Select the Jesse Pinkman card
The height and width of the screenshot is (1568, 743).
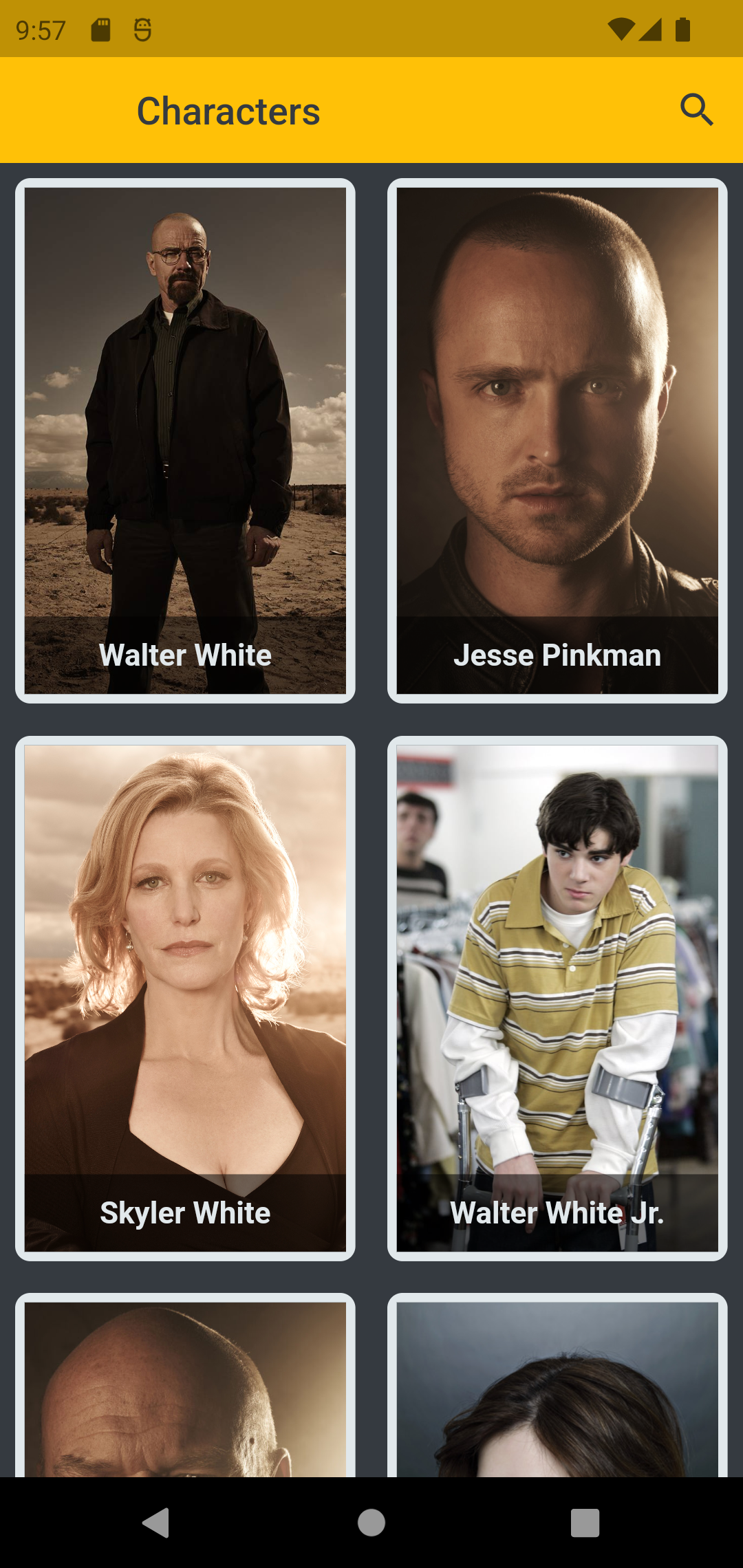point(557,441)
